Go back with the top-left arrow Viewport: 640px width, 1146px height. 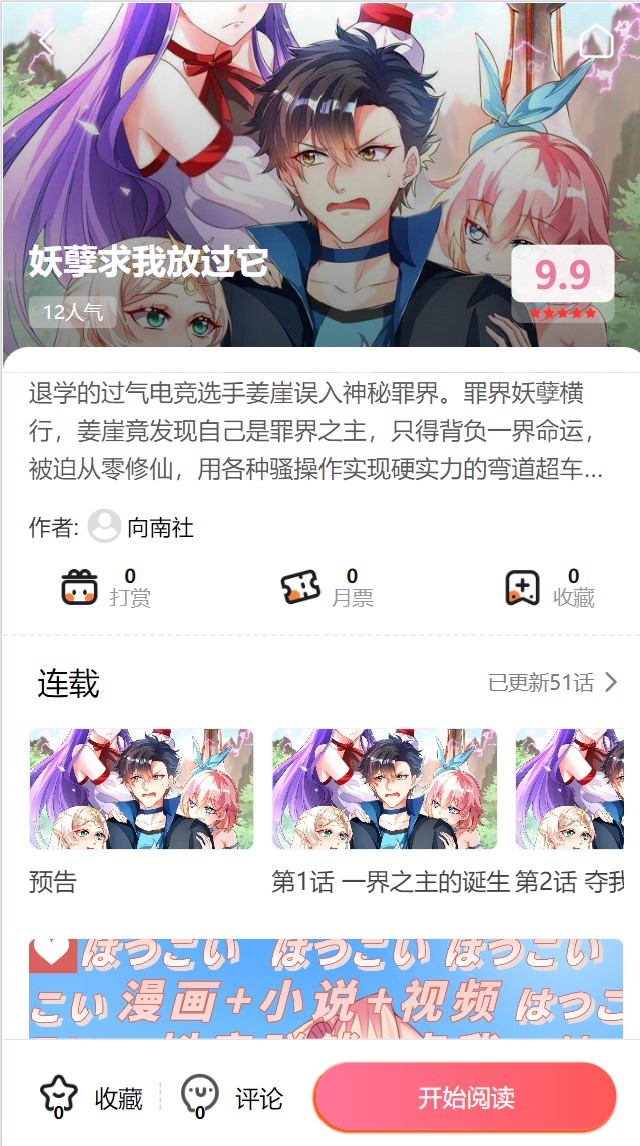point(47,42)
